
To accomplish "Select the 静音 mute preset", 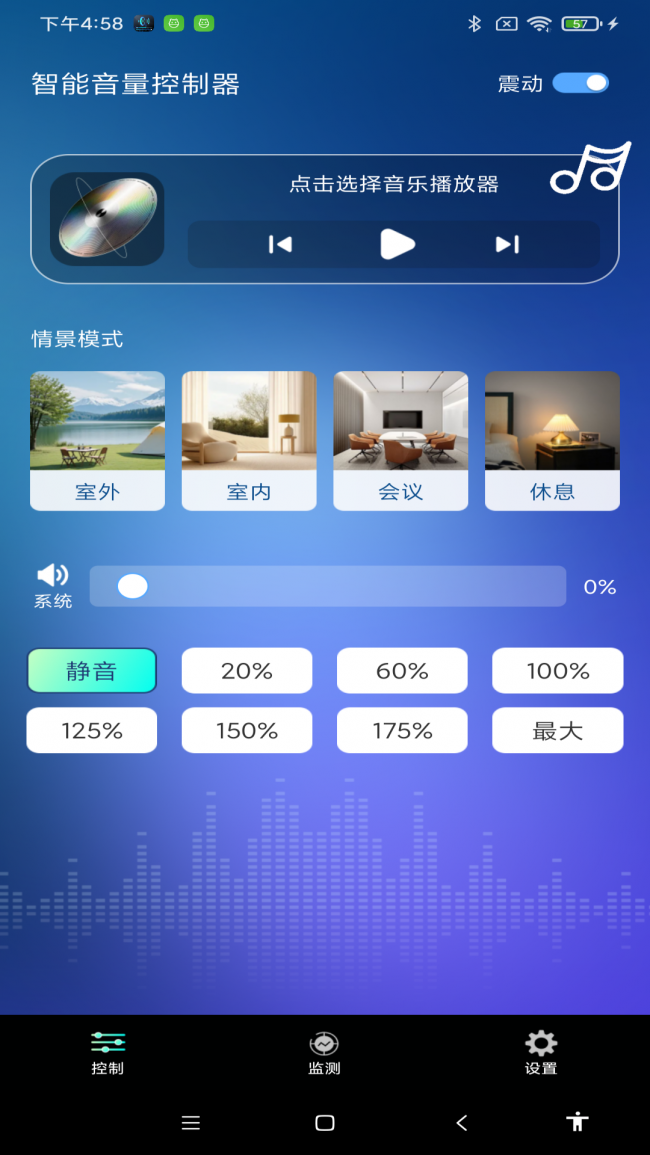I will click(92, 671).
